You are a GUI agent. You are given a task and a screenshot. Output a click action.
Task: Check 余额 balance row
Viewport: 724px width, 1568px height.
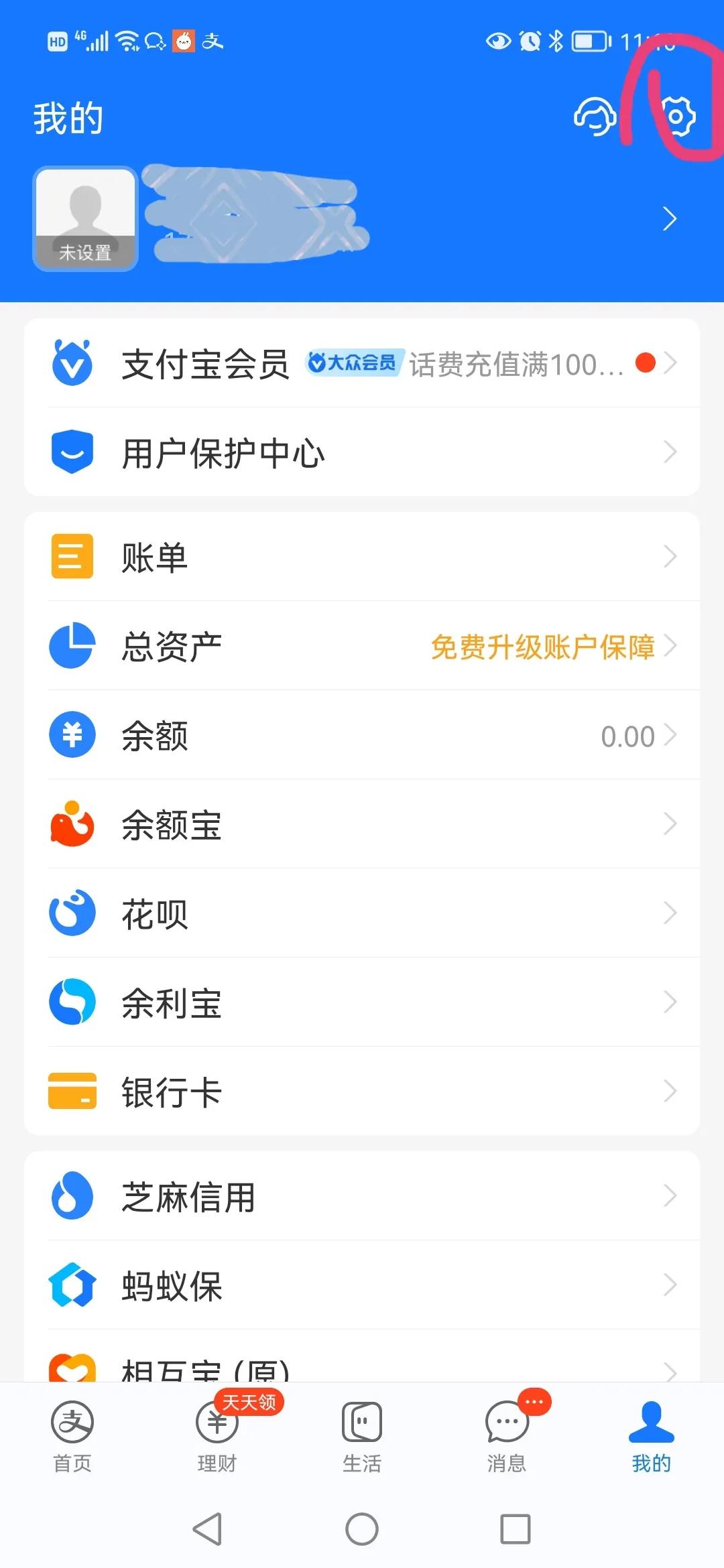pos(362,735)
